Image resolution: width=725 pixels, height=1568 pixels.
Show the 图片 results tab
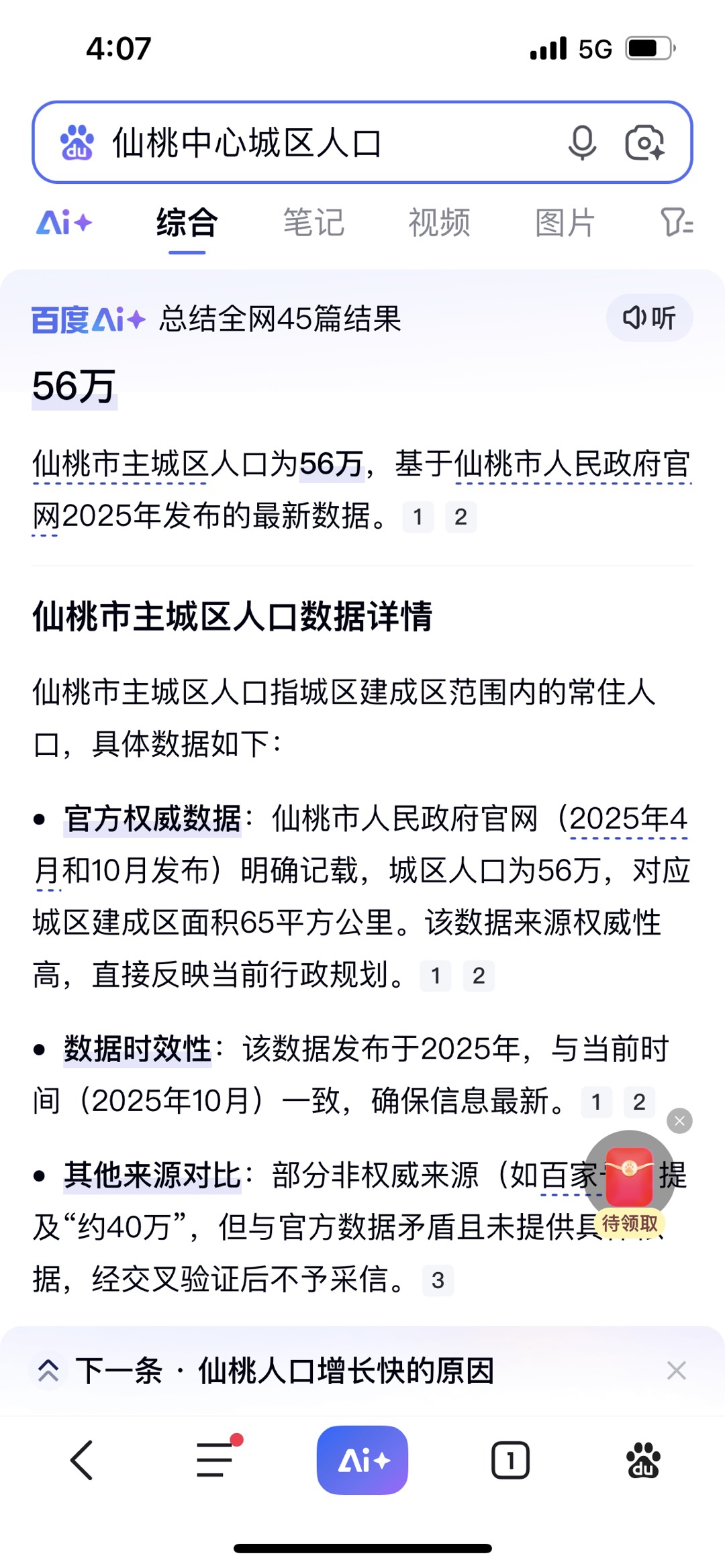click(565, 223)
